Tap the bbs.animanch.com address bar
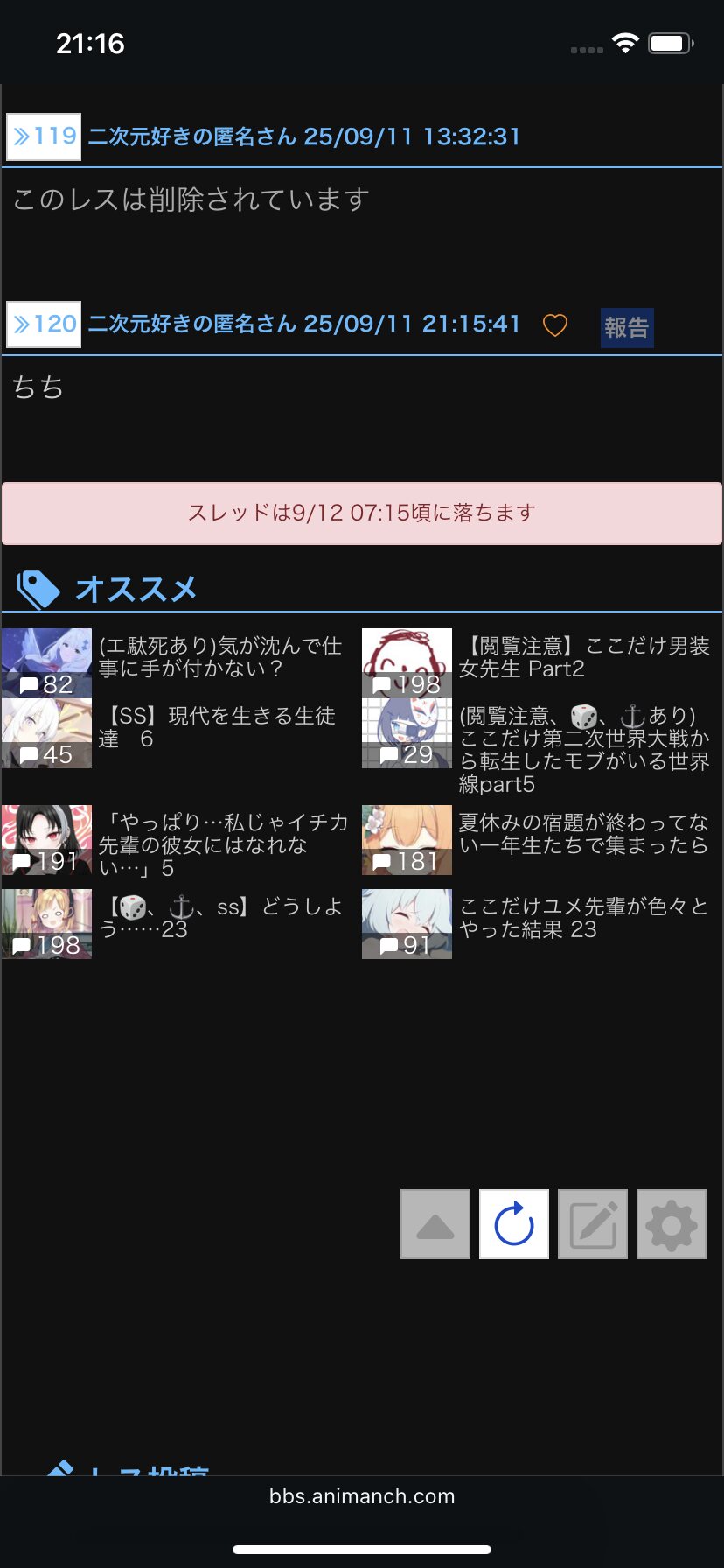This screenshot has width=724, height=1568. [x=362, y=1496]
